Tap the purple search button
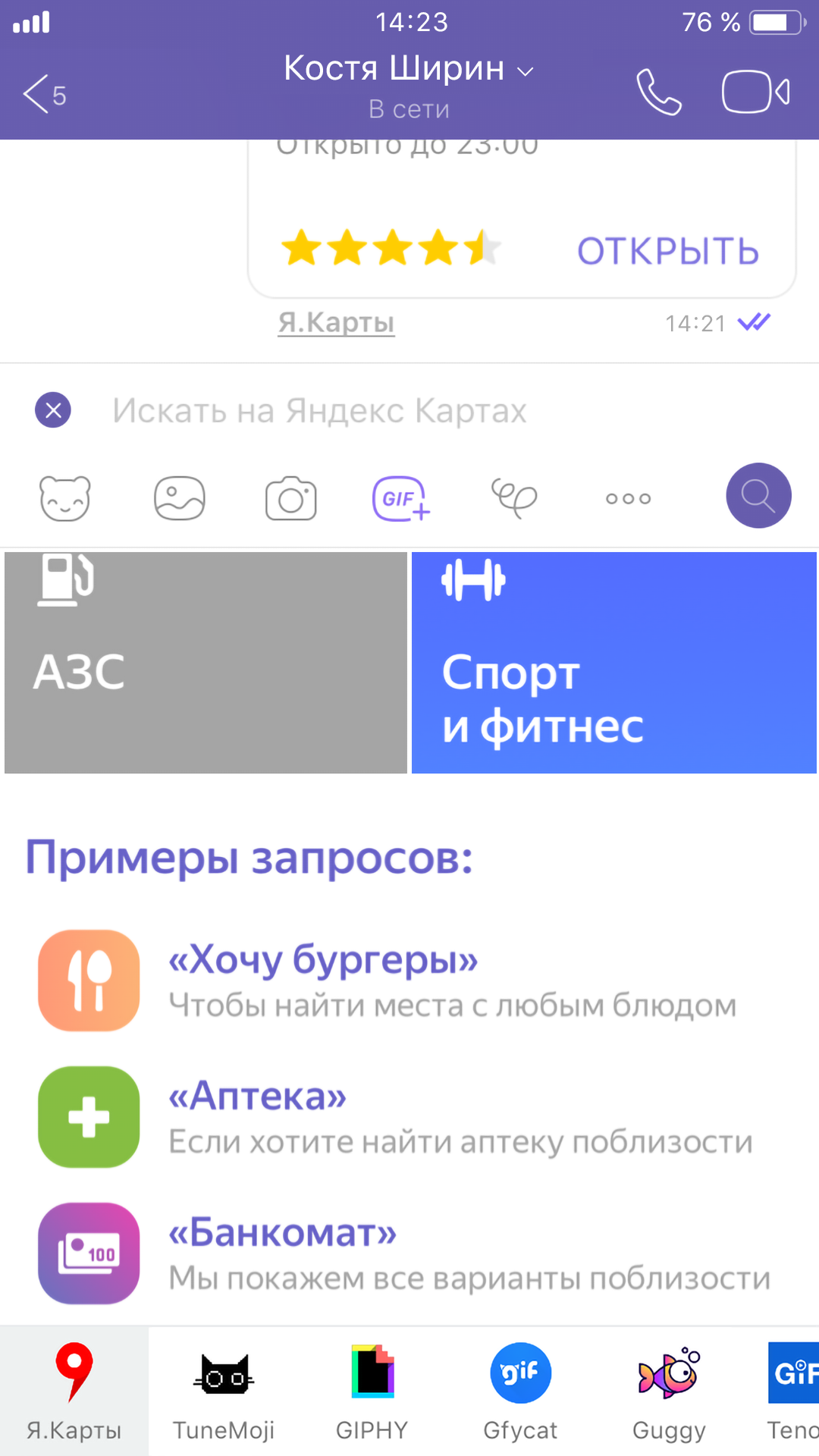The height and width of the screenshot is (1456, 819). [758, 496]
